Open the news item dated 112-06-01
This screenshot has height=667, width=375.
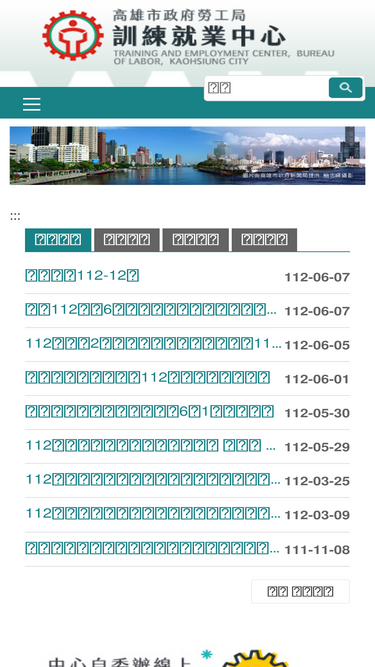click(148, 378)
